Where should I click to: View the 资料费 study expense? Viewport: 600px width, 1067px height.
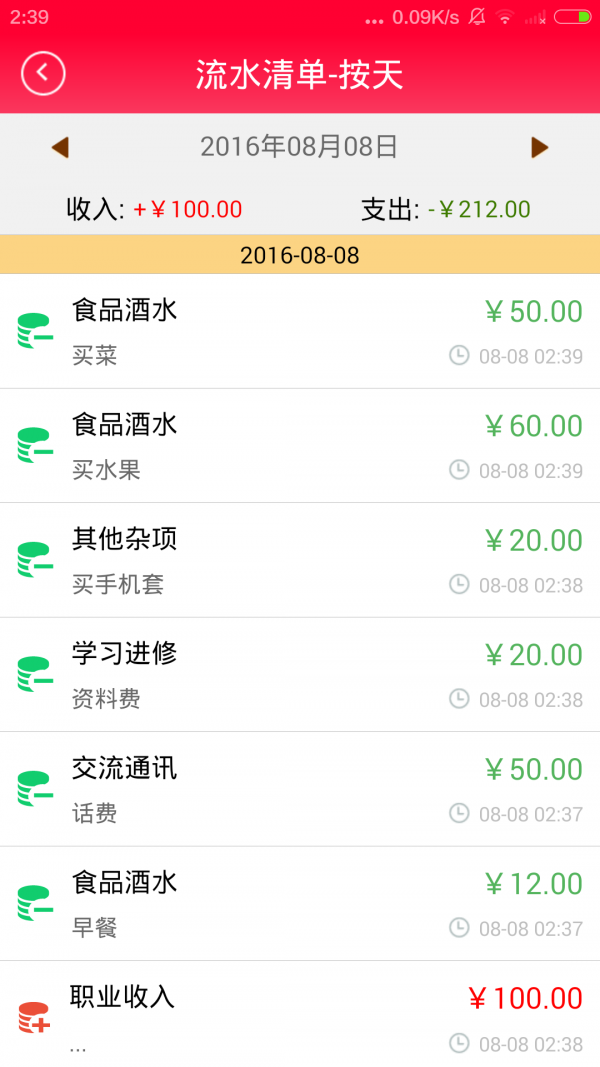click(300, 675)
